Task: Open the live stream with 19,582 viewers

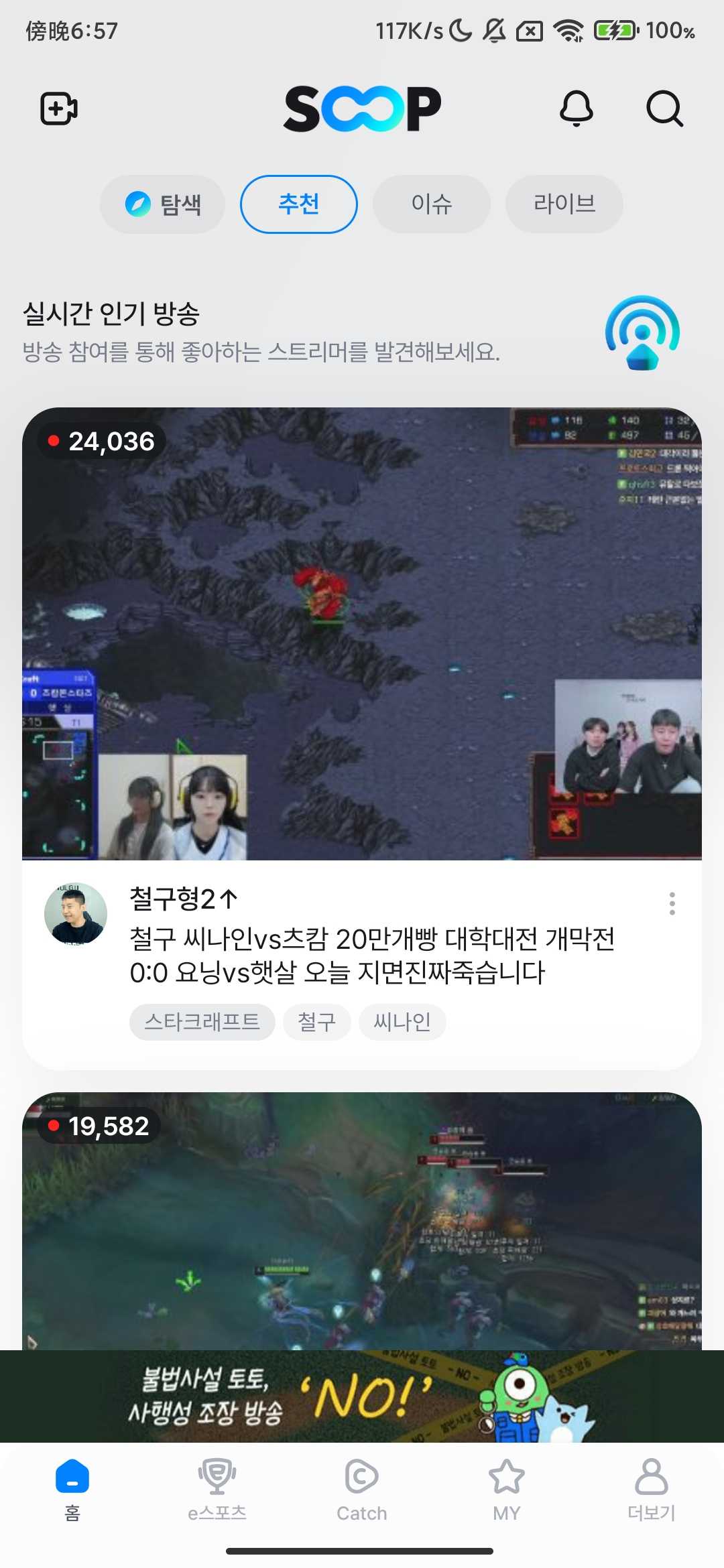Action: (x=362, y=1220)
